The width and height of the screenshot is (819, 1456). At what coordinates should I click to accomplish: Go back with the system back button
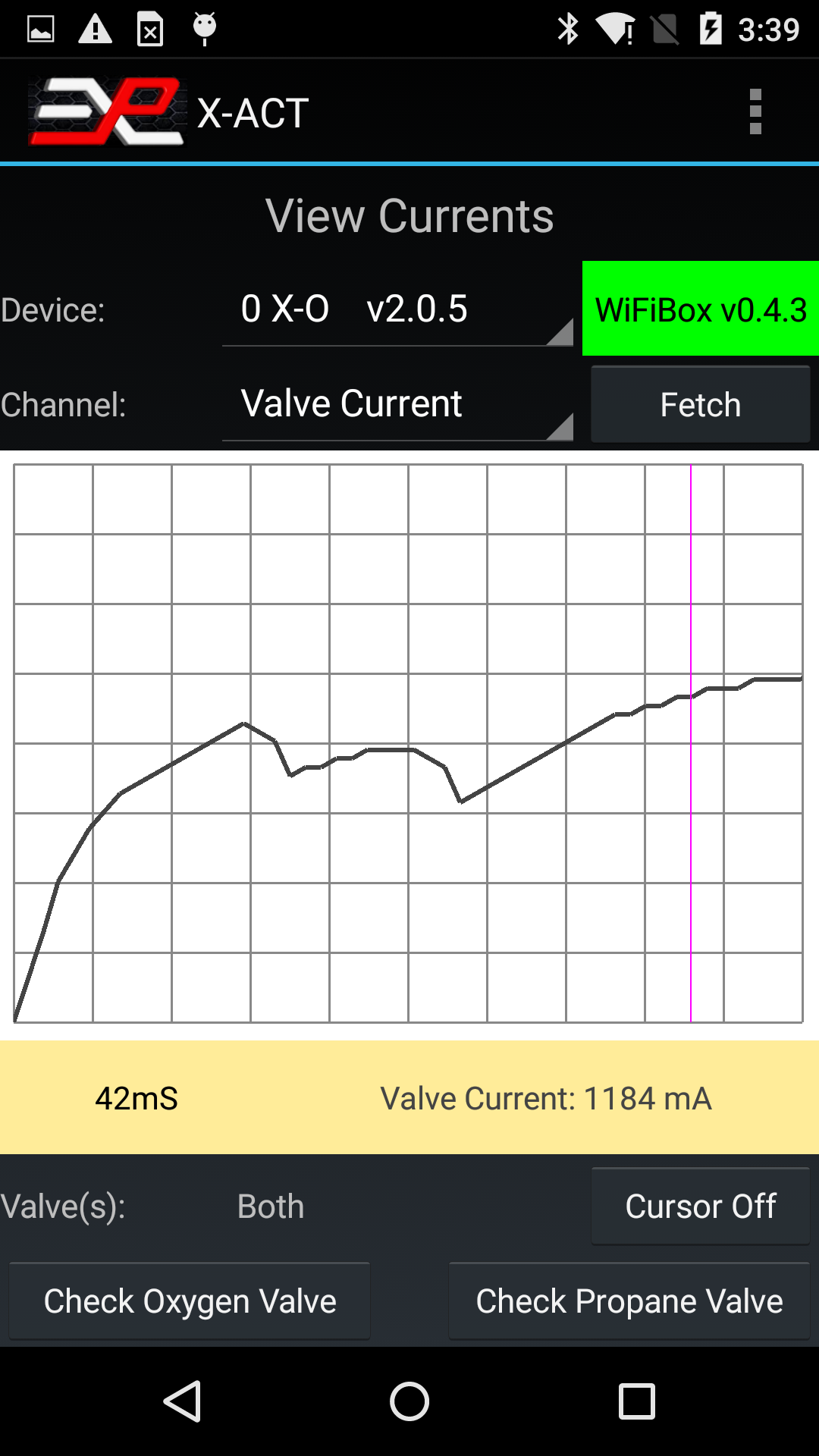click(183, 1401)
